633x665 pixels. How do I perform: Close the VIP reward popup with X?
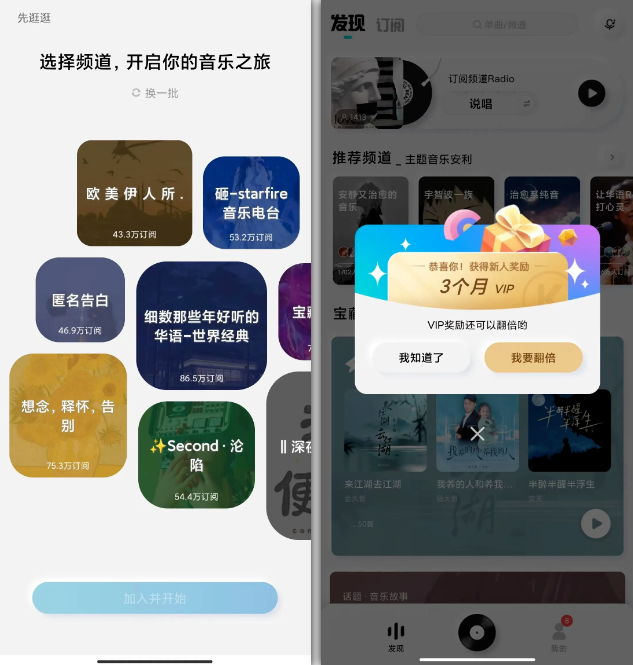pyautogui.click(x=477, y=434)
